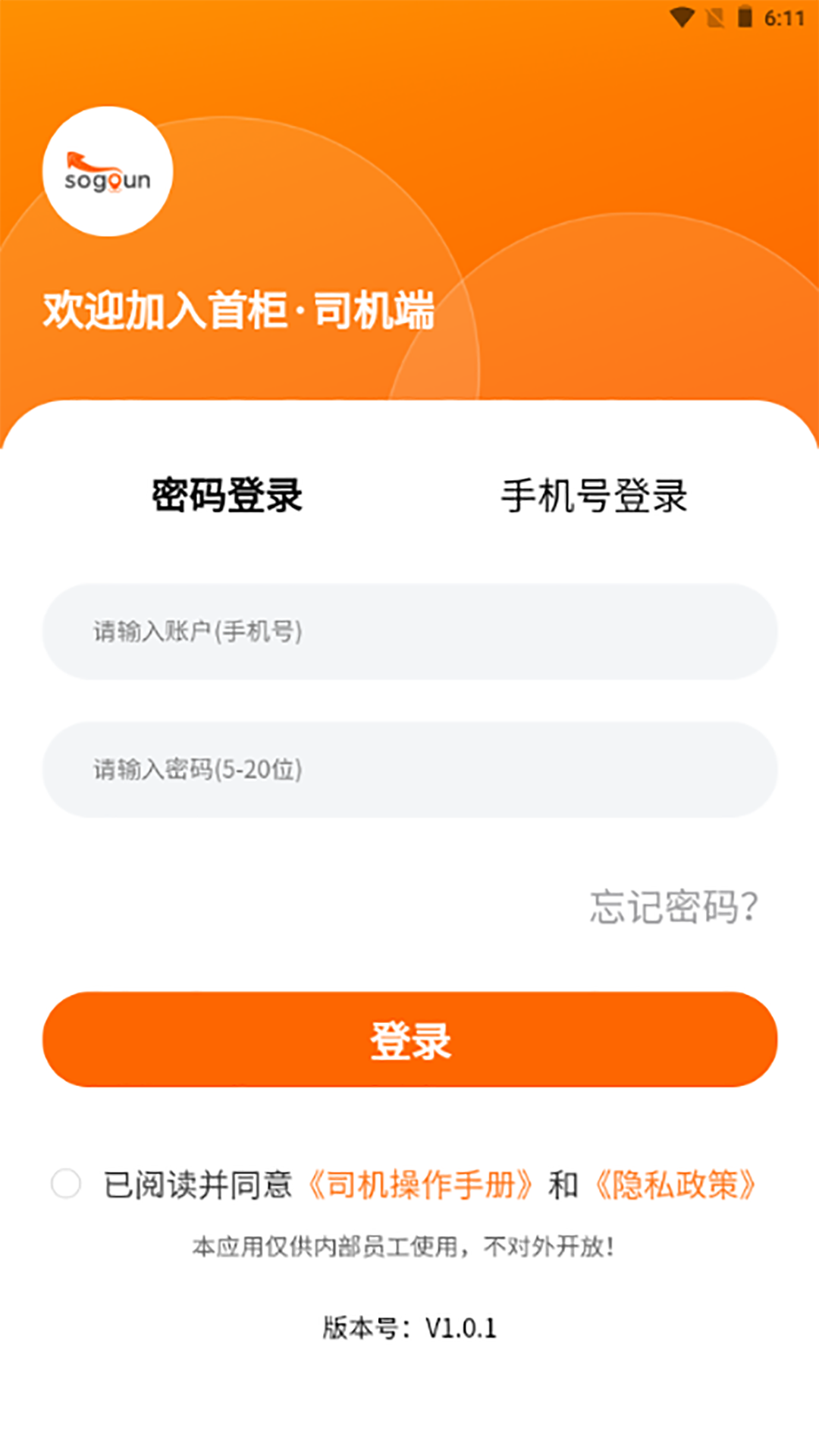Click the Sogoun circular app logo
This screenshot has width=819, height=1456.
point(108,172)
